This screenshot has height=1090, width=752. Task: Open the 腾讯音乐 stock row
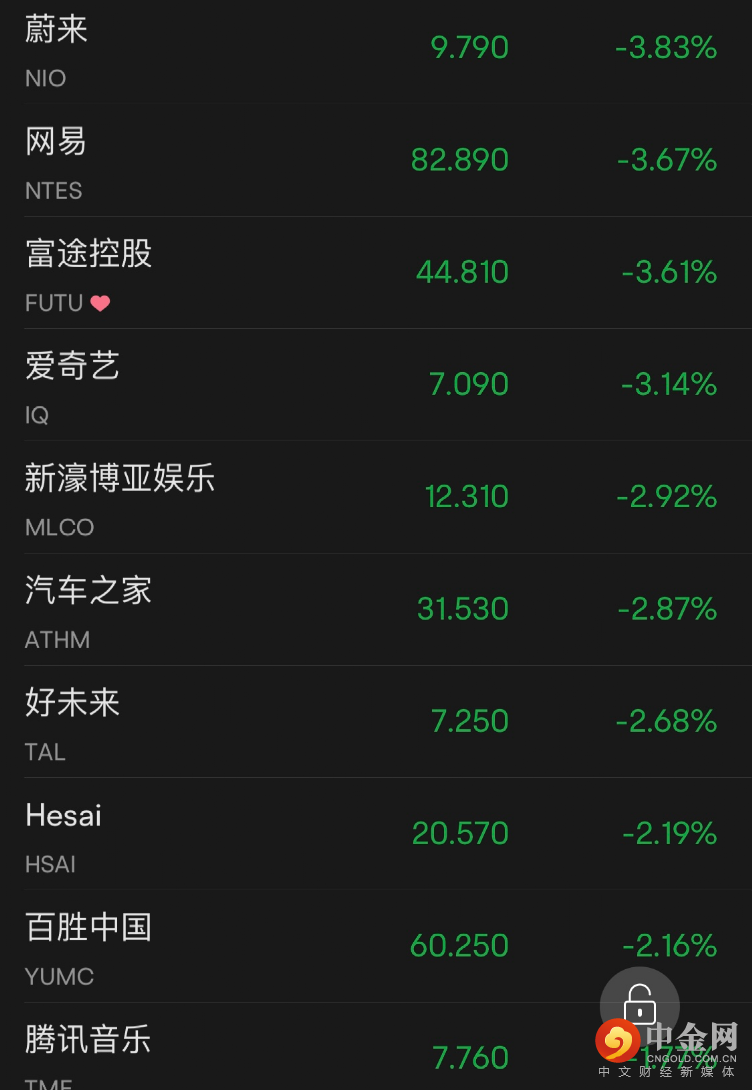300,1050
